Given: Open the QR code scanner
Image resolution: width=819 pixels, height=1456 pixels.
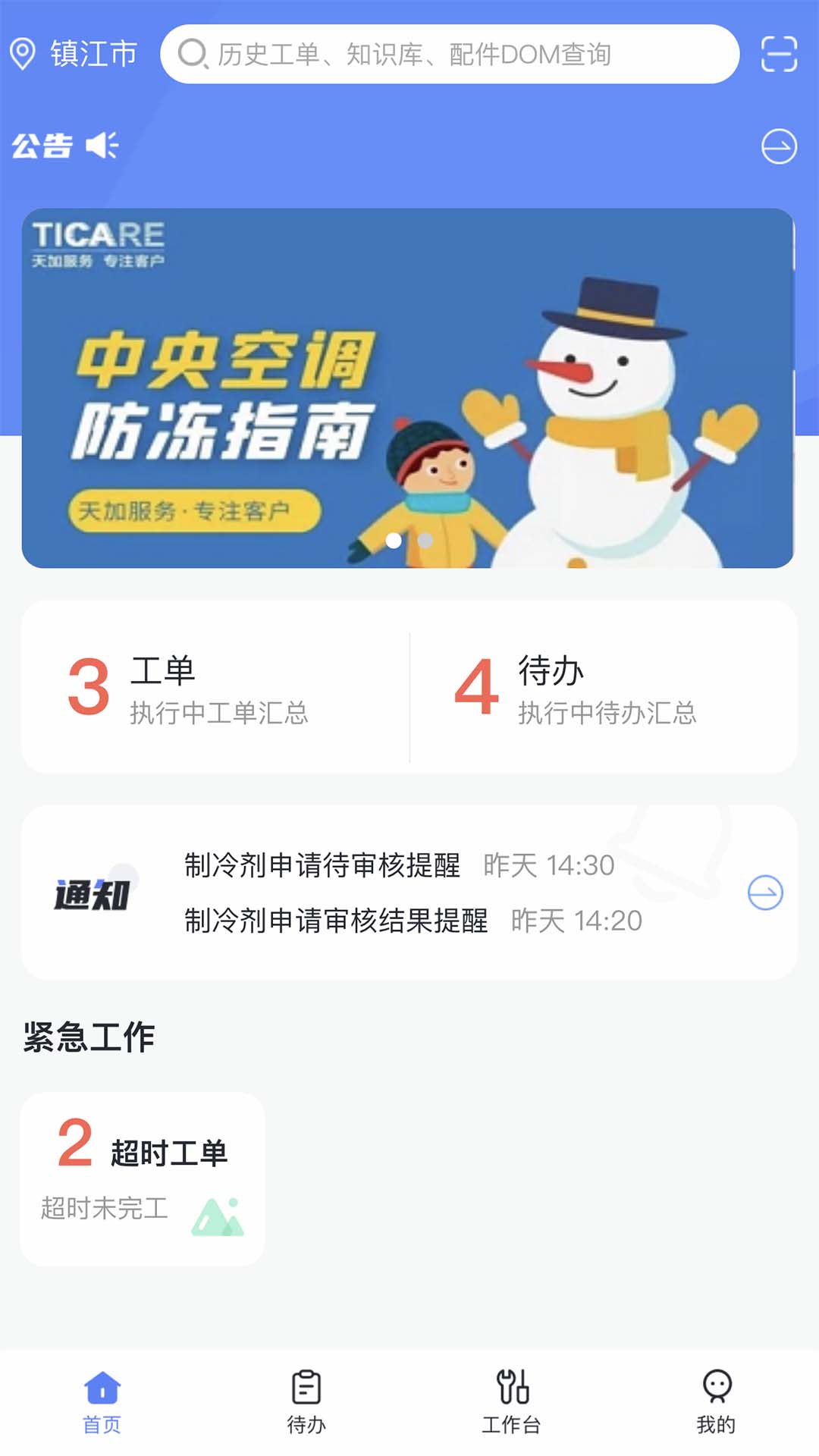Looking at the screenshot, I should click(780, 53).
